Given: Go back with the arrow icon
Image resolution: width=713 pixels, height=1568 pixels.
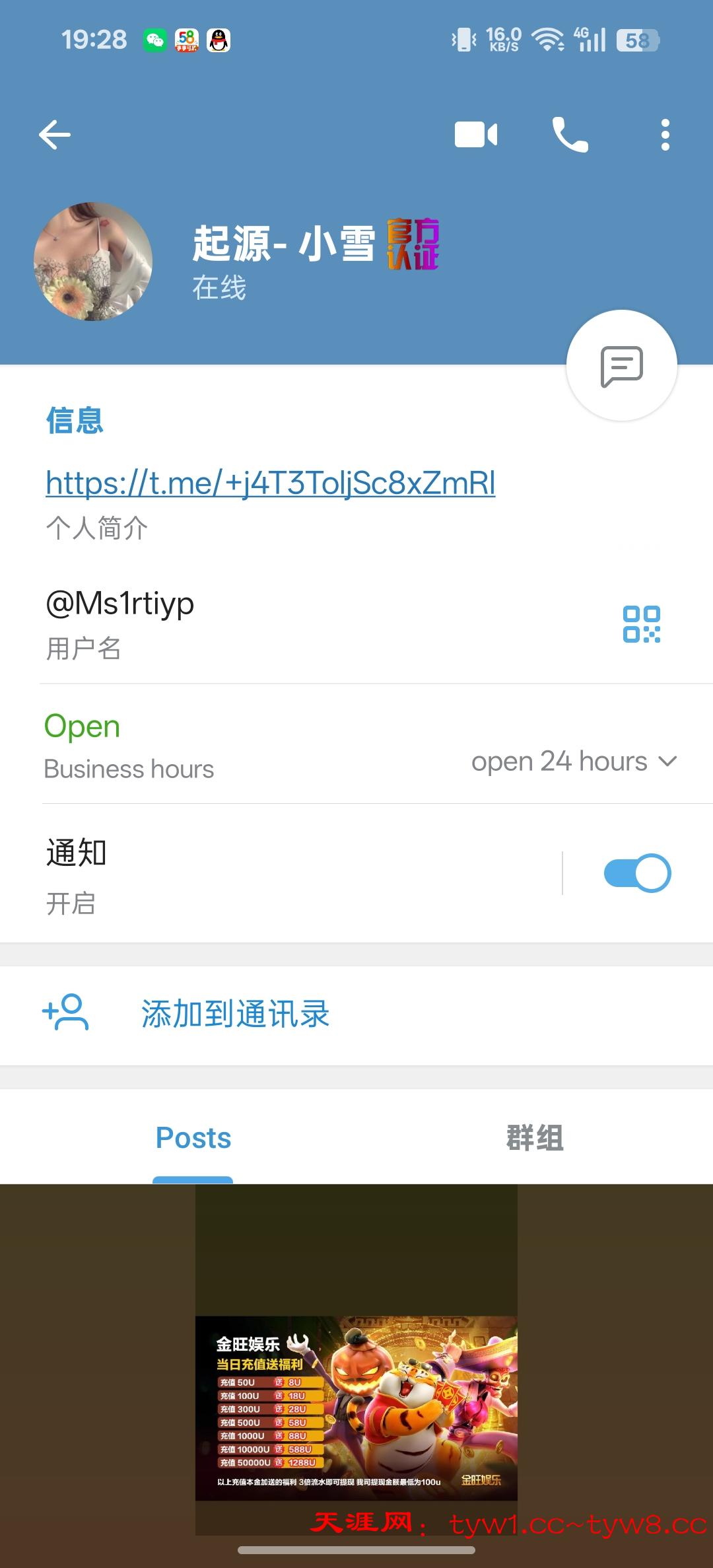Looking at the screenshot, I should coord(55,135).
